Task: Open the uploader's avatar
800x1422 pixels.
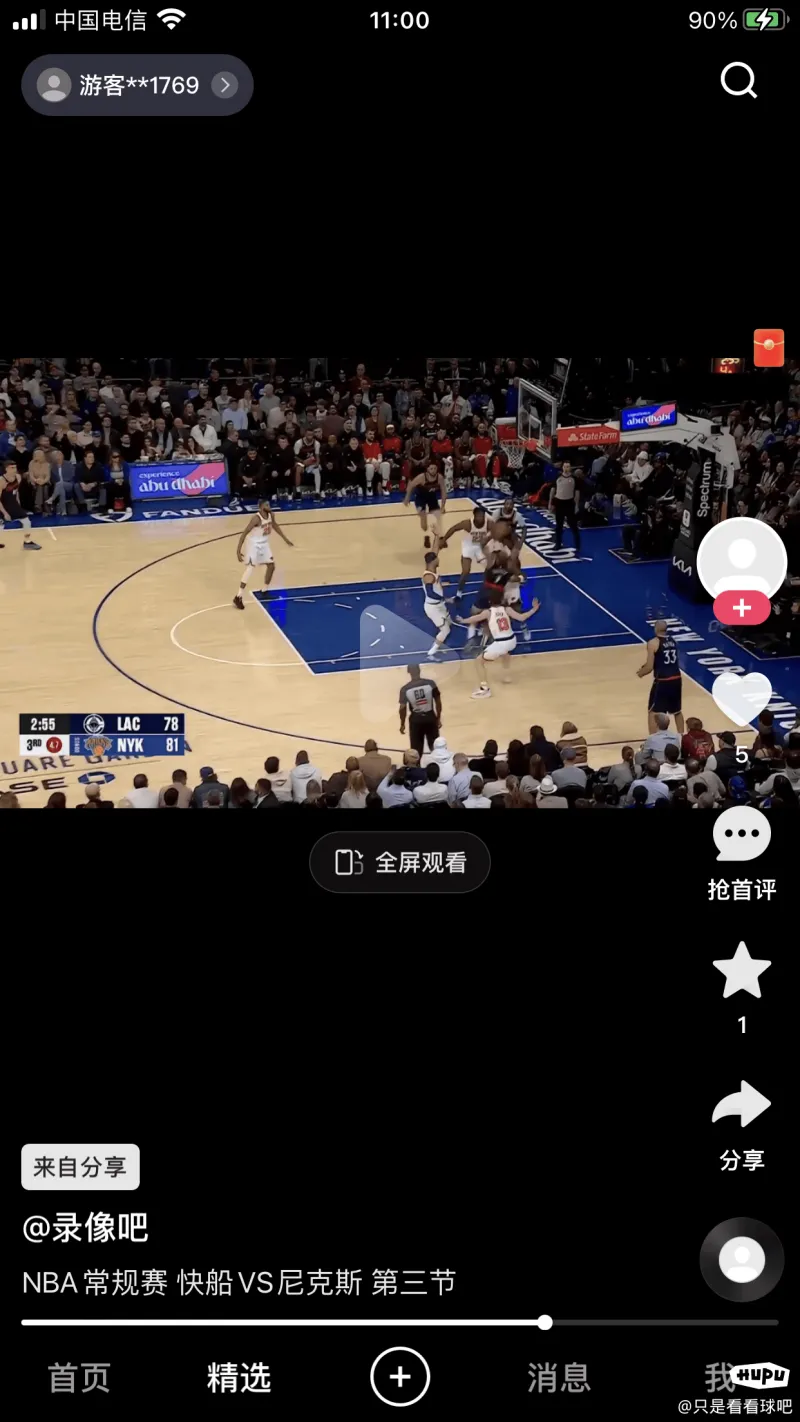Action: [741, 562]
